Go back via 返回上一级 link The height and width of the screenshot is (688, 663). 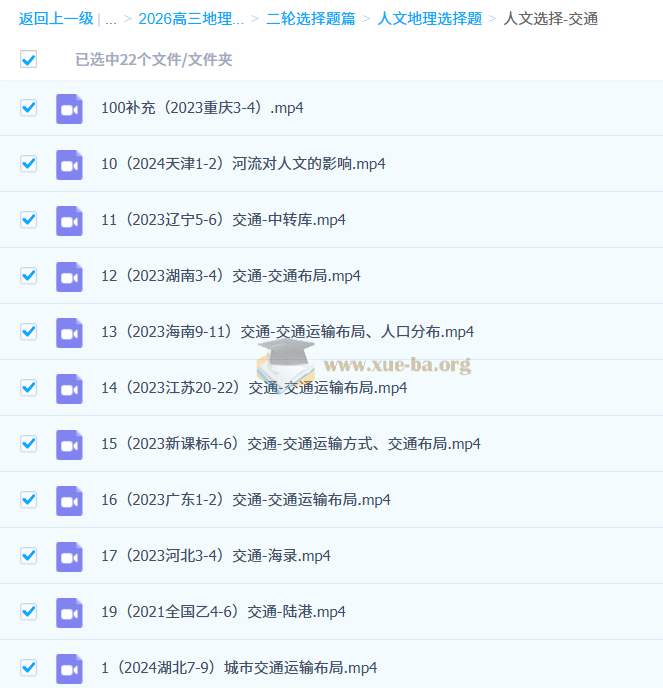coord(56,18)
